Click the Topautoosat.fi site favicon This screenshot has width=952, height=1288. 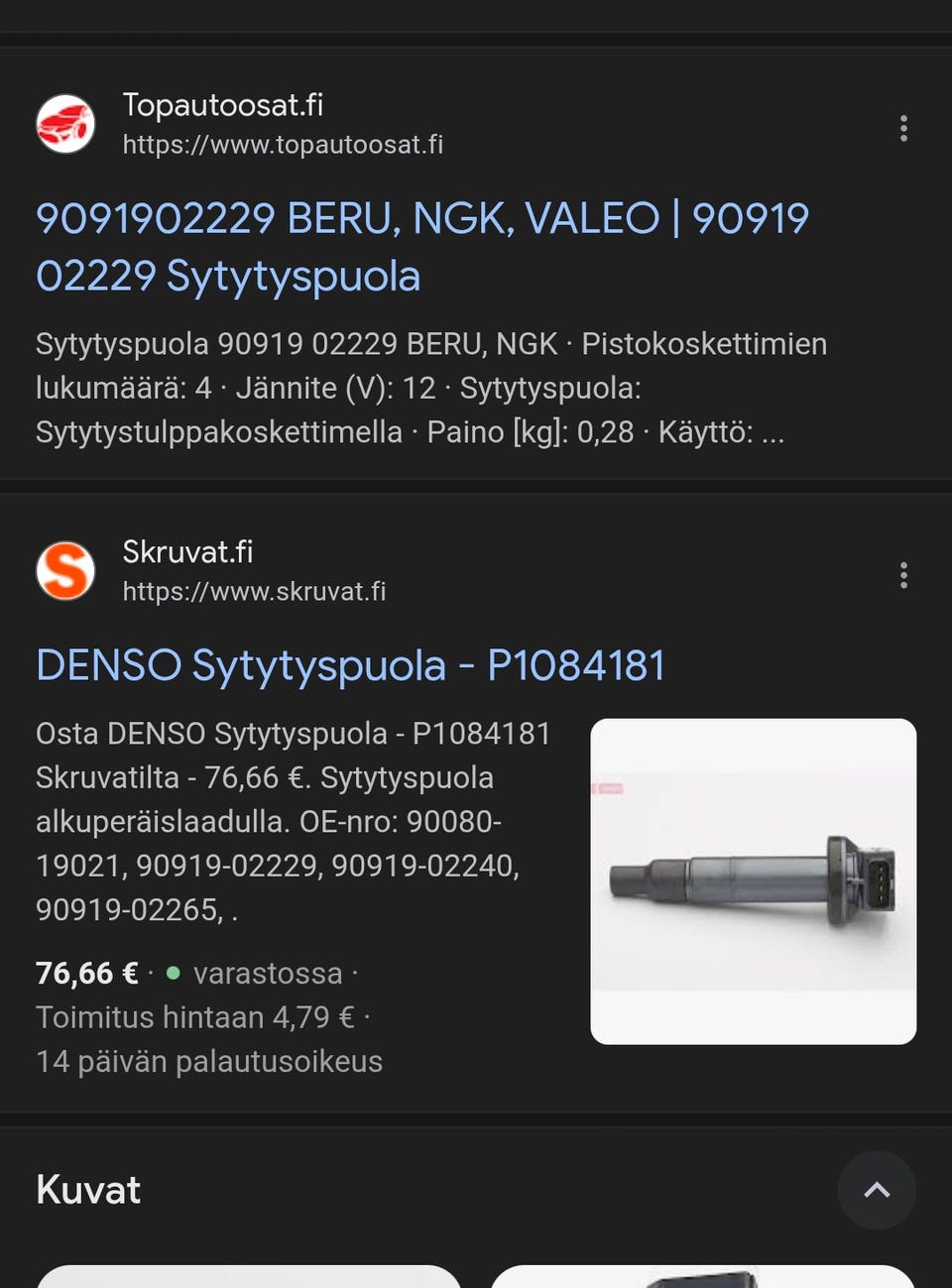point(65,125)
